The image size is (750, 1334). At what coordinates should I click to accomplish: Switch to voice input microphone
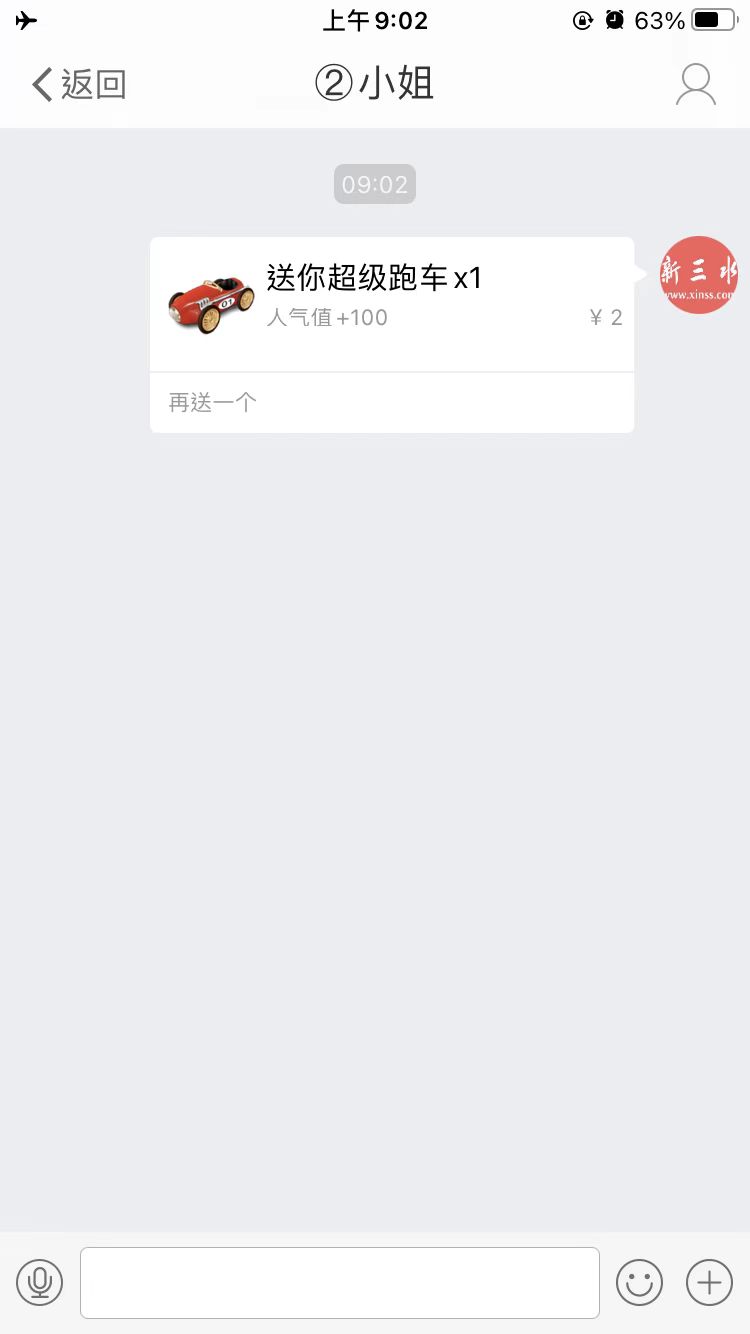coord(40,1282)
